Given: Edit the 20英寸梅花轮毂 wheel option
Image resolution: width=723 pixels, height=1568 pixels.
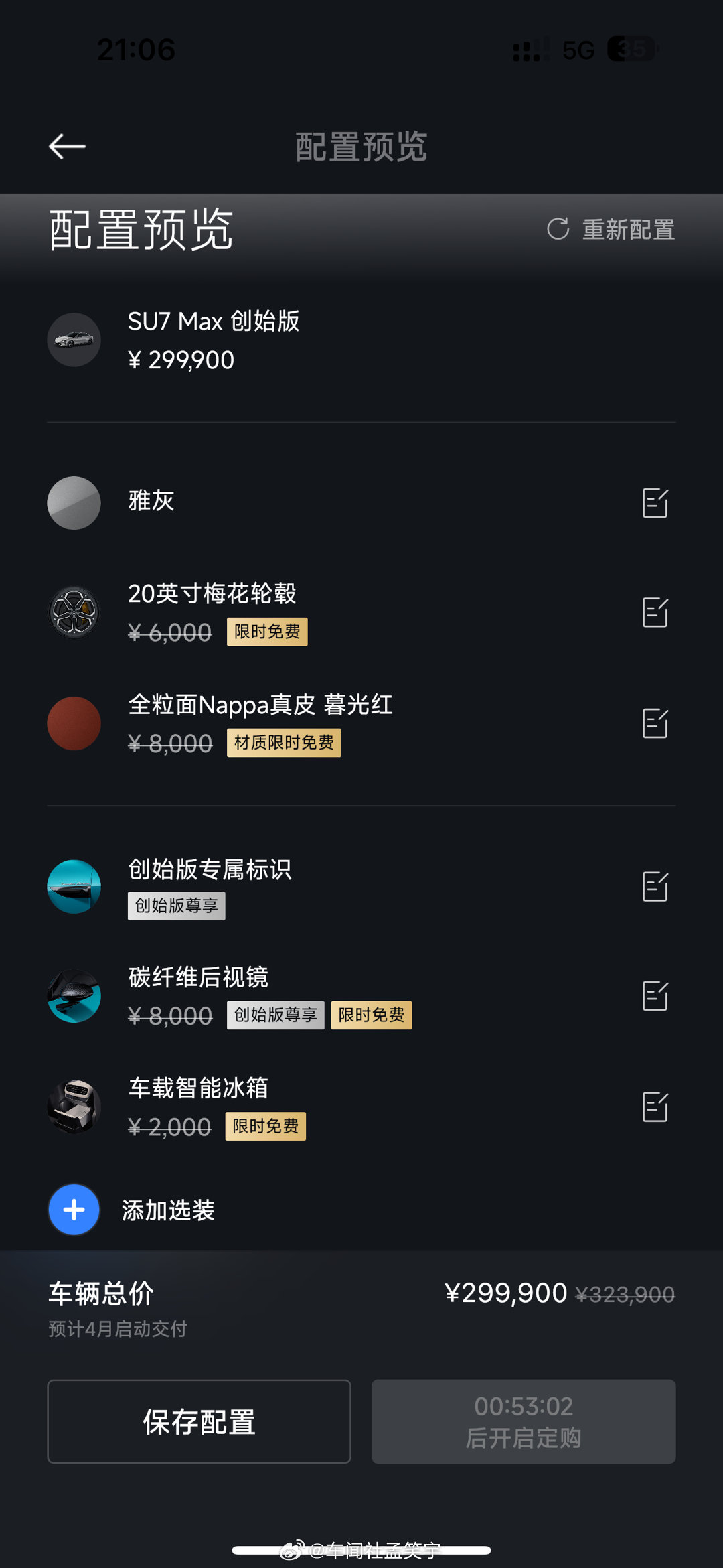Looking at the screenshot, I should (655, 612).
